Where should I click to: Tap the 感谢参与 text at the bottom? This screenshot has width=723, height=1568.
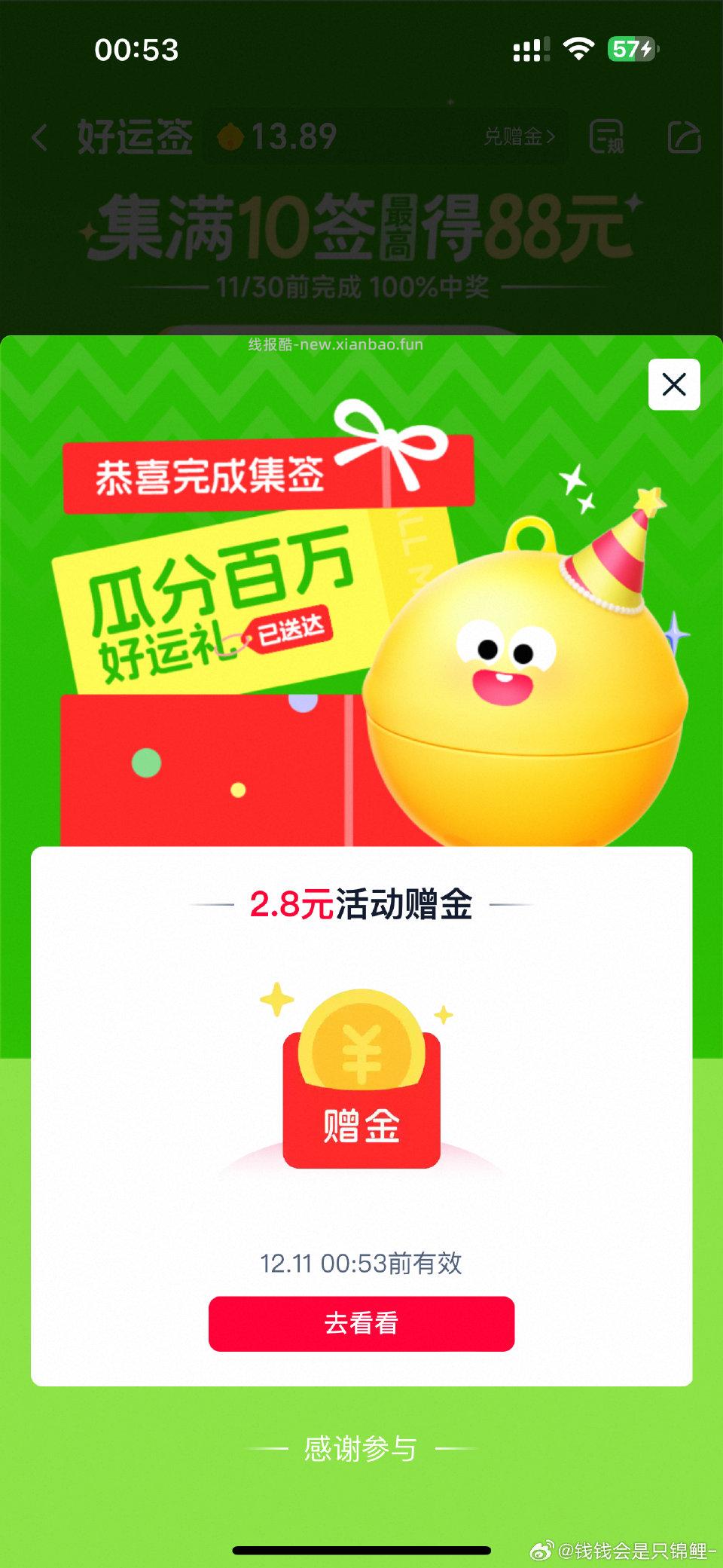tap(361, 1447)
